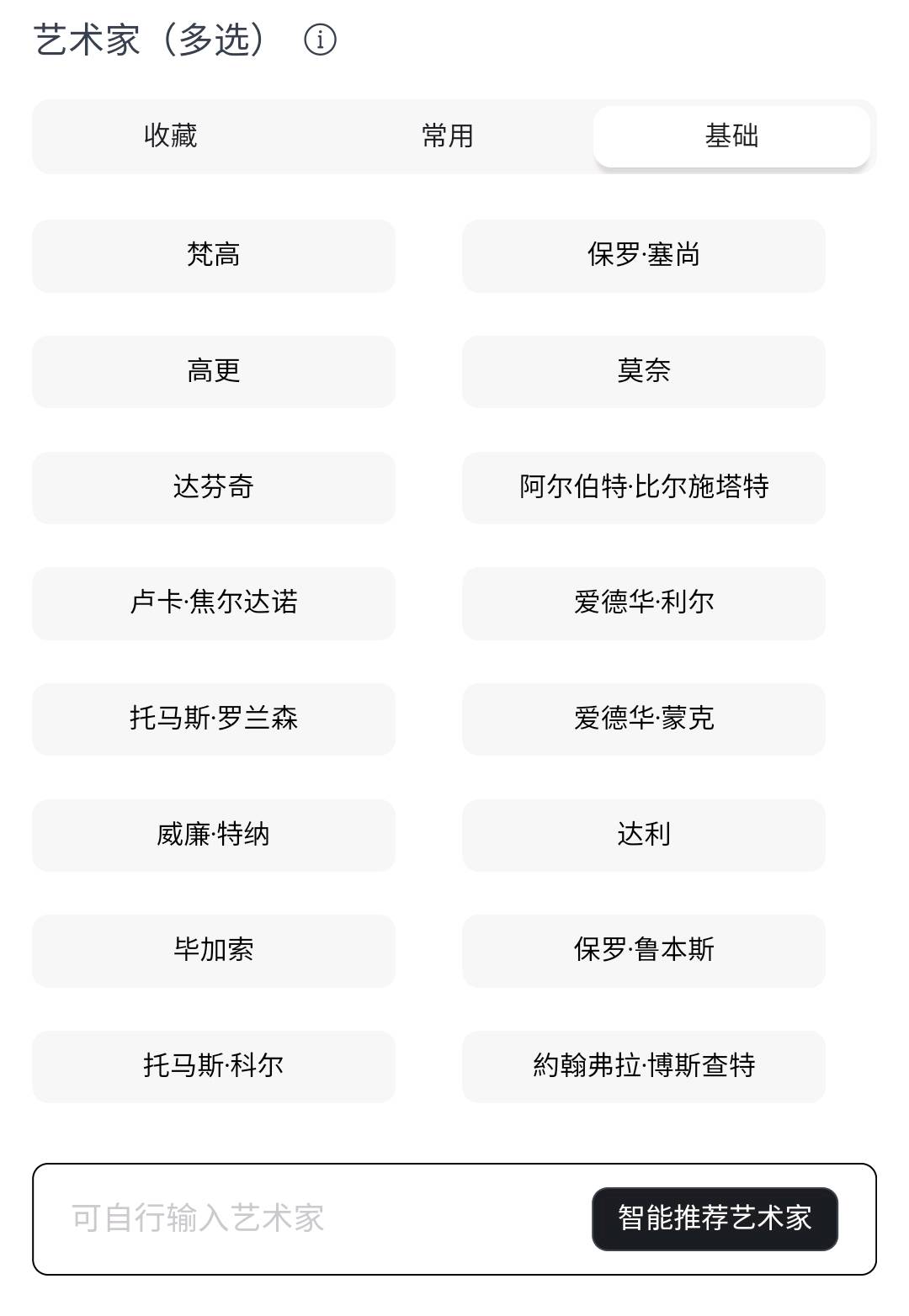Select artist 达芬奇
This screenshot has width=909, height=1316.
[x=214, y=488]
